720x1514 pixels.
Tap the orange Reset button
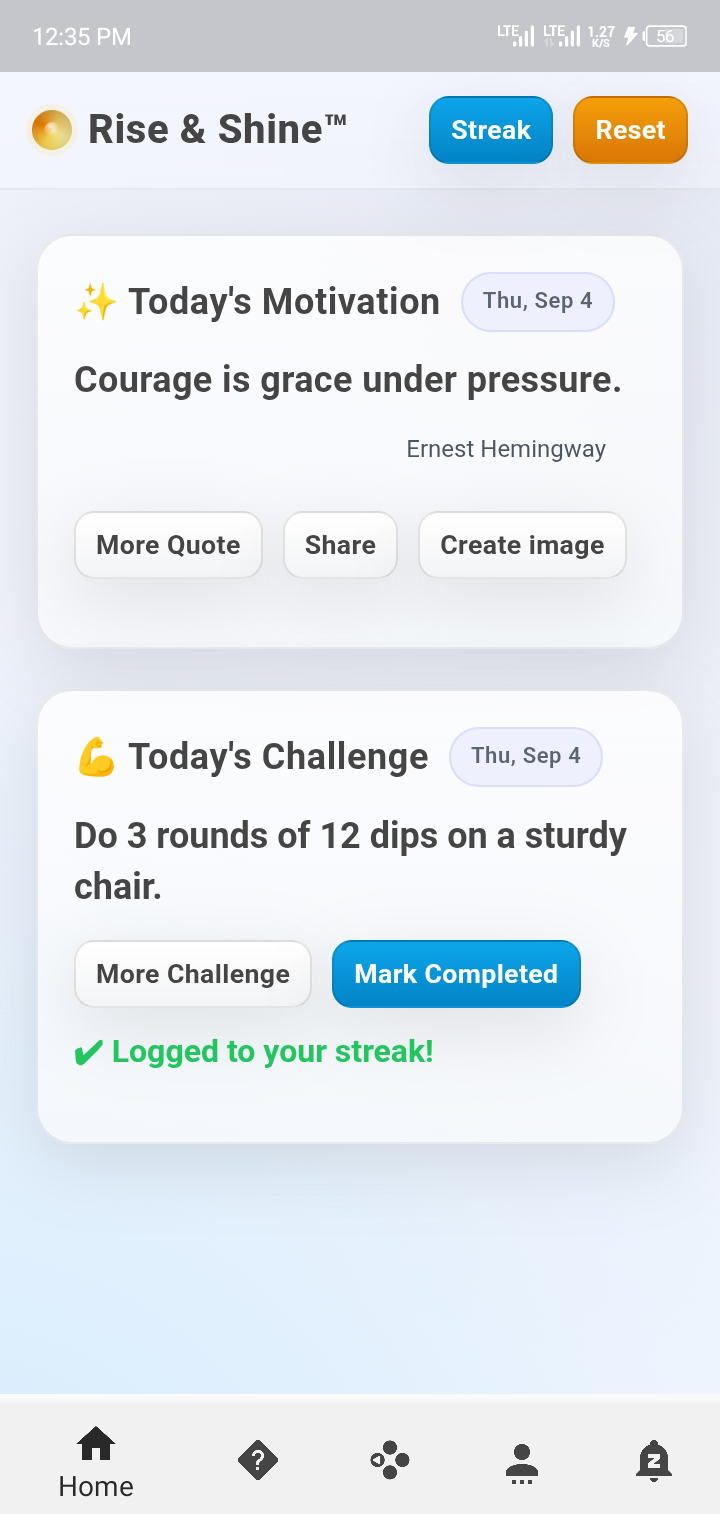630,130
